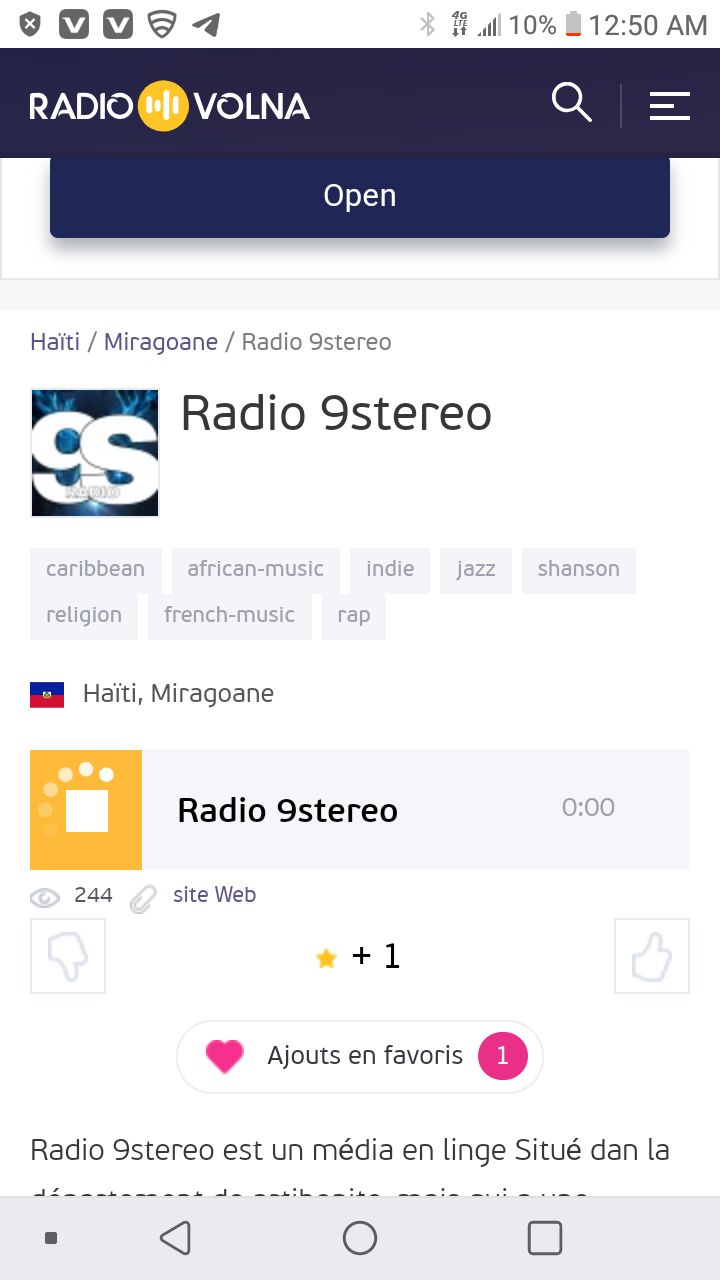The height and width of the screenshot is (1280, 720).
Task: Choose the jazz tag
Action: coord(476,569)
